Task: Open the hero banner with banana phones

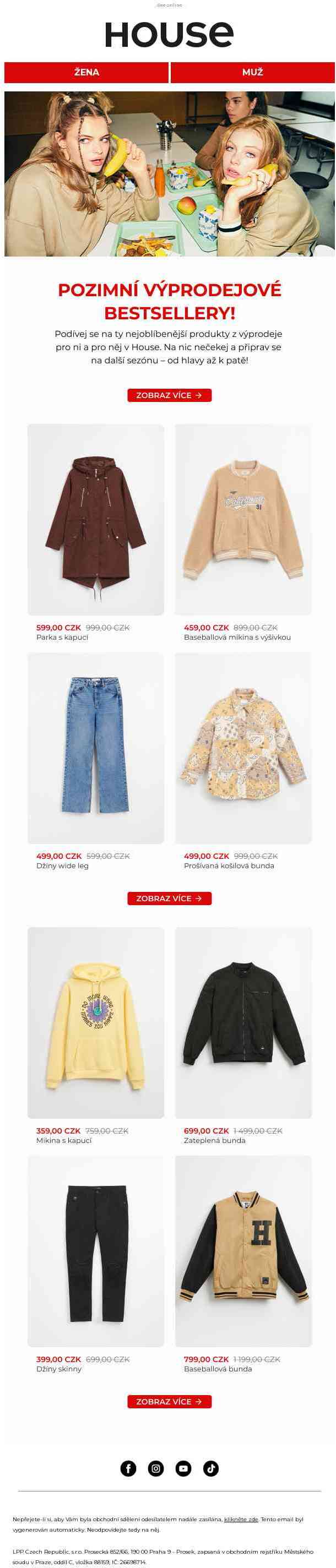Action: coord(169,173)
